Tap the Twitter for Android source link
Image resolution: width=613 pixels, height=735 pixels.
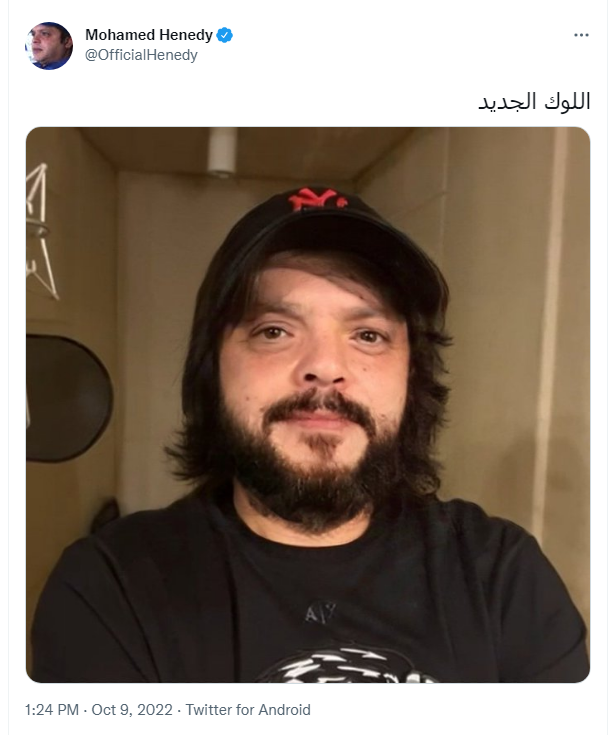(x=247, y=710)
